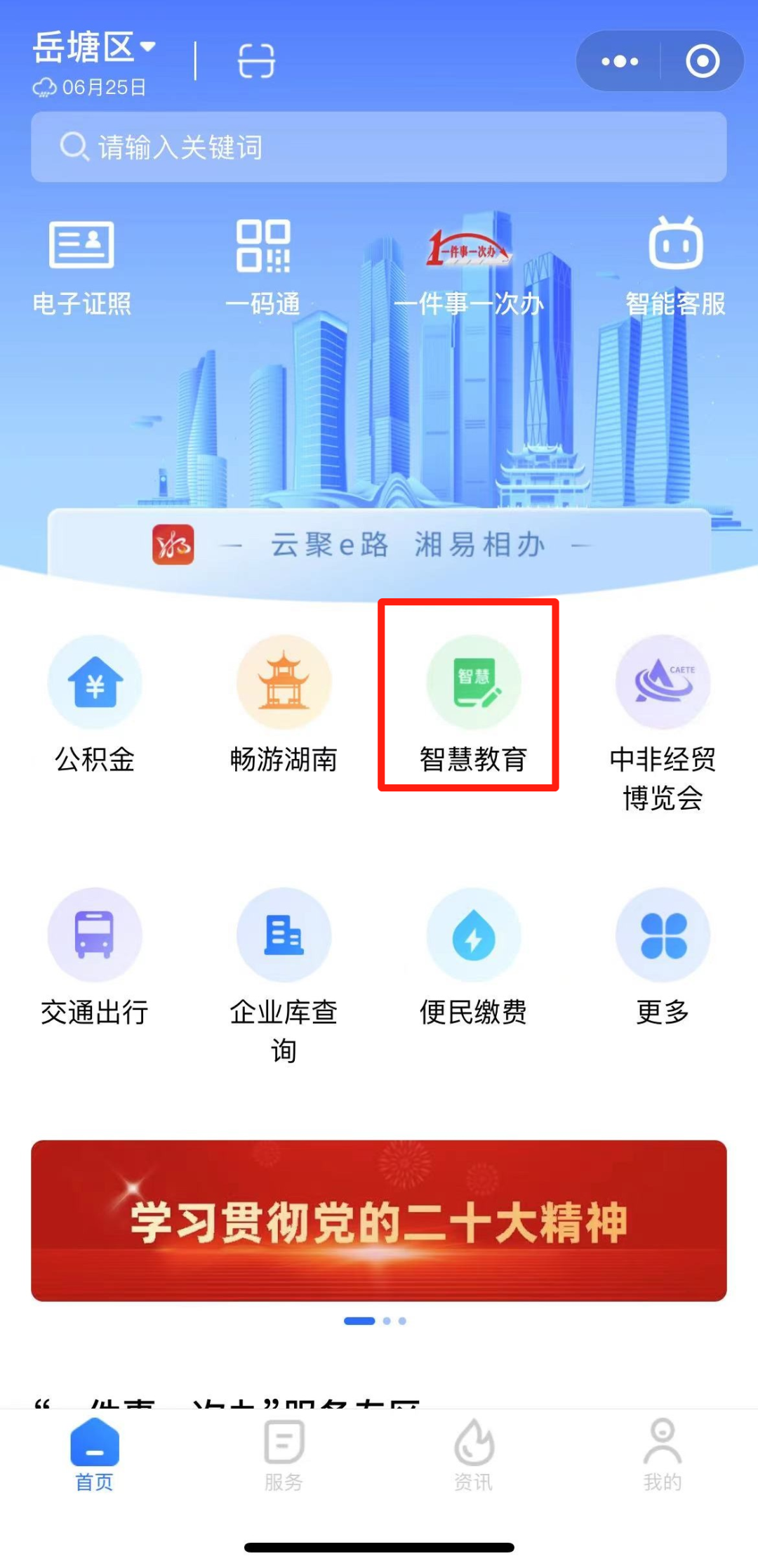The height and width of the screenshot is (1568, 758).
Task: Tap the keyword search box
Action: click(x=378, y=147)
